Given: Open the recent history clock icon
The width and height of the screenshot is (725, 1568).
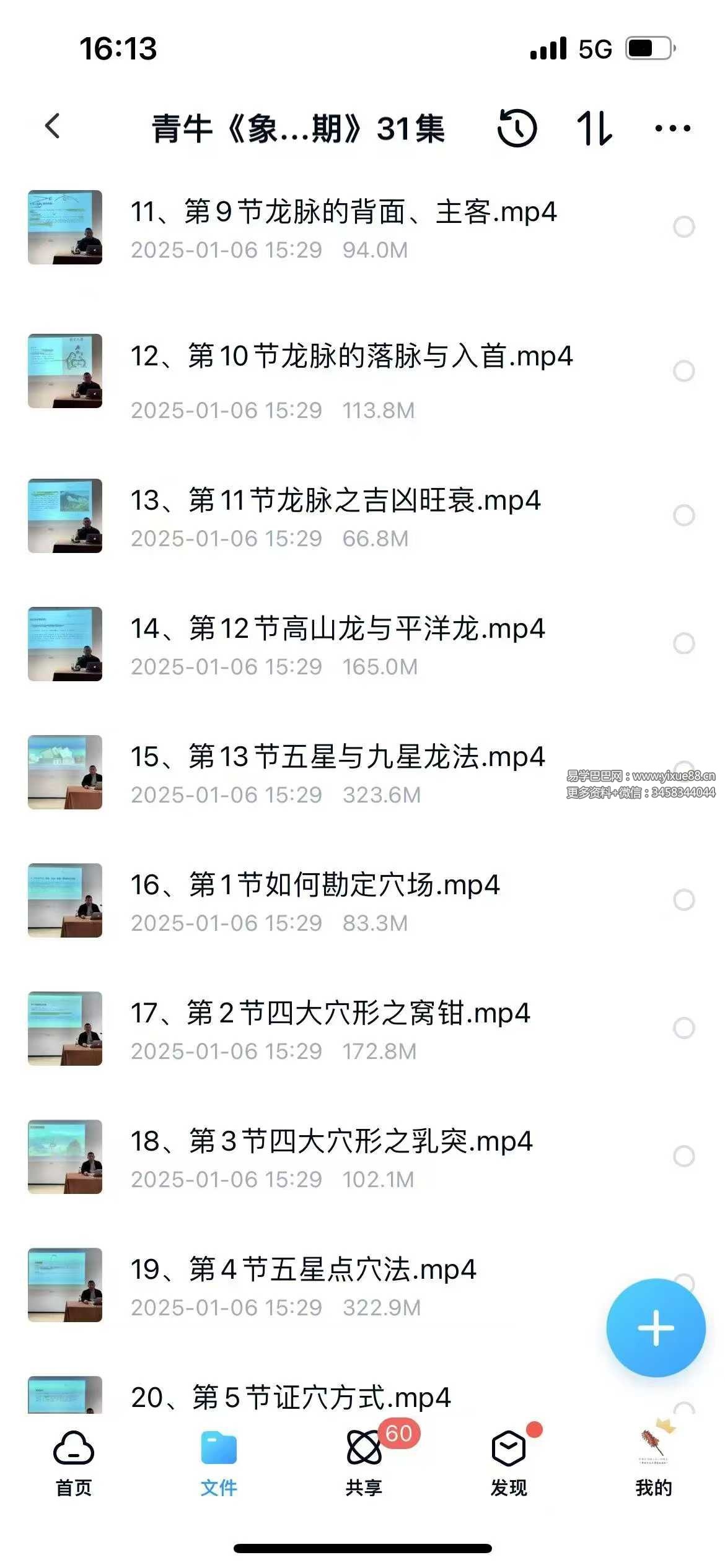Looking at the screenshot, I should pyautogui.click(x=517, y=128).
